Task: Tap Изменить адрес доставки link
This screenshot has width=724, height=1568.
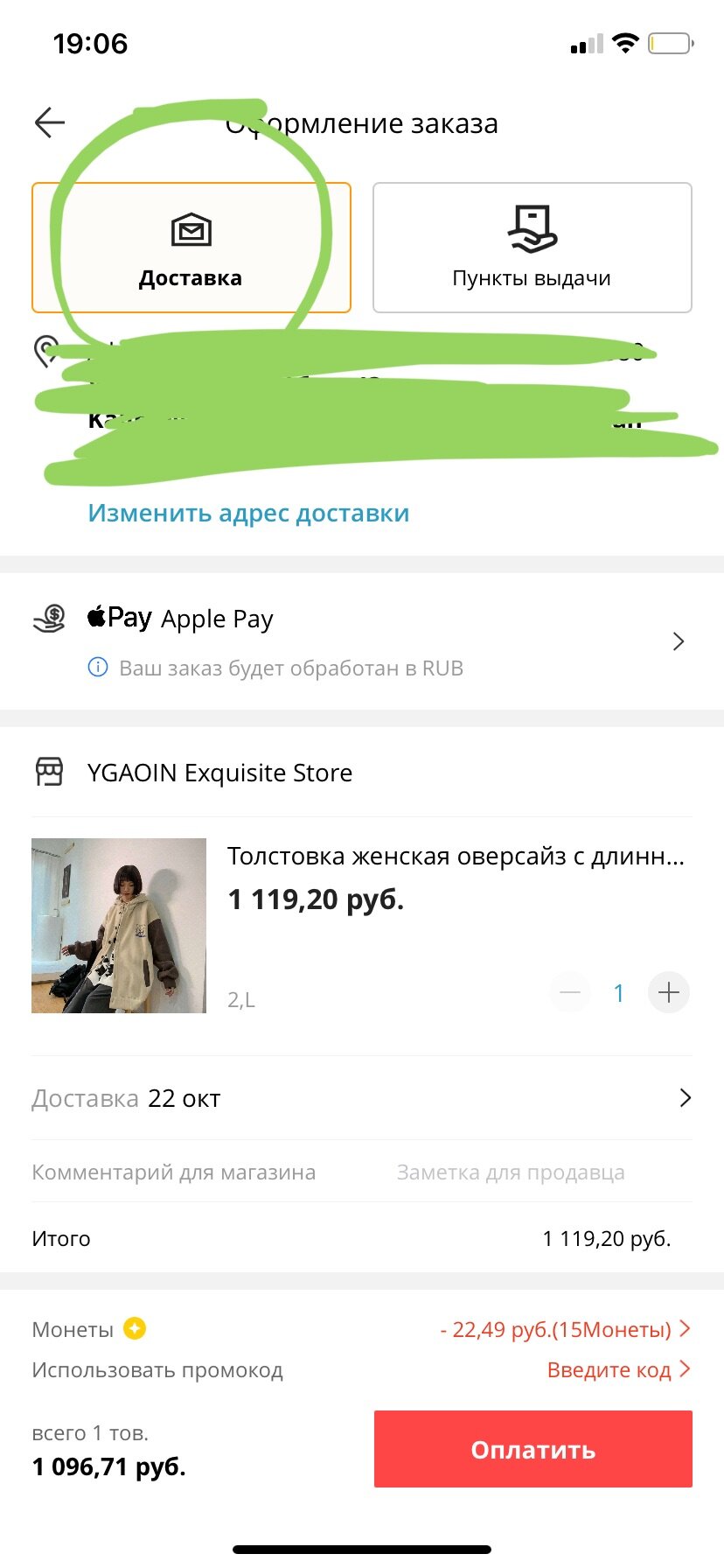Action: click(248, 513)
